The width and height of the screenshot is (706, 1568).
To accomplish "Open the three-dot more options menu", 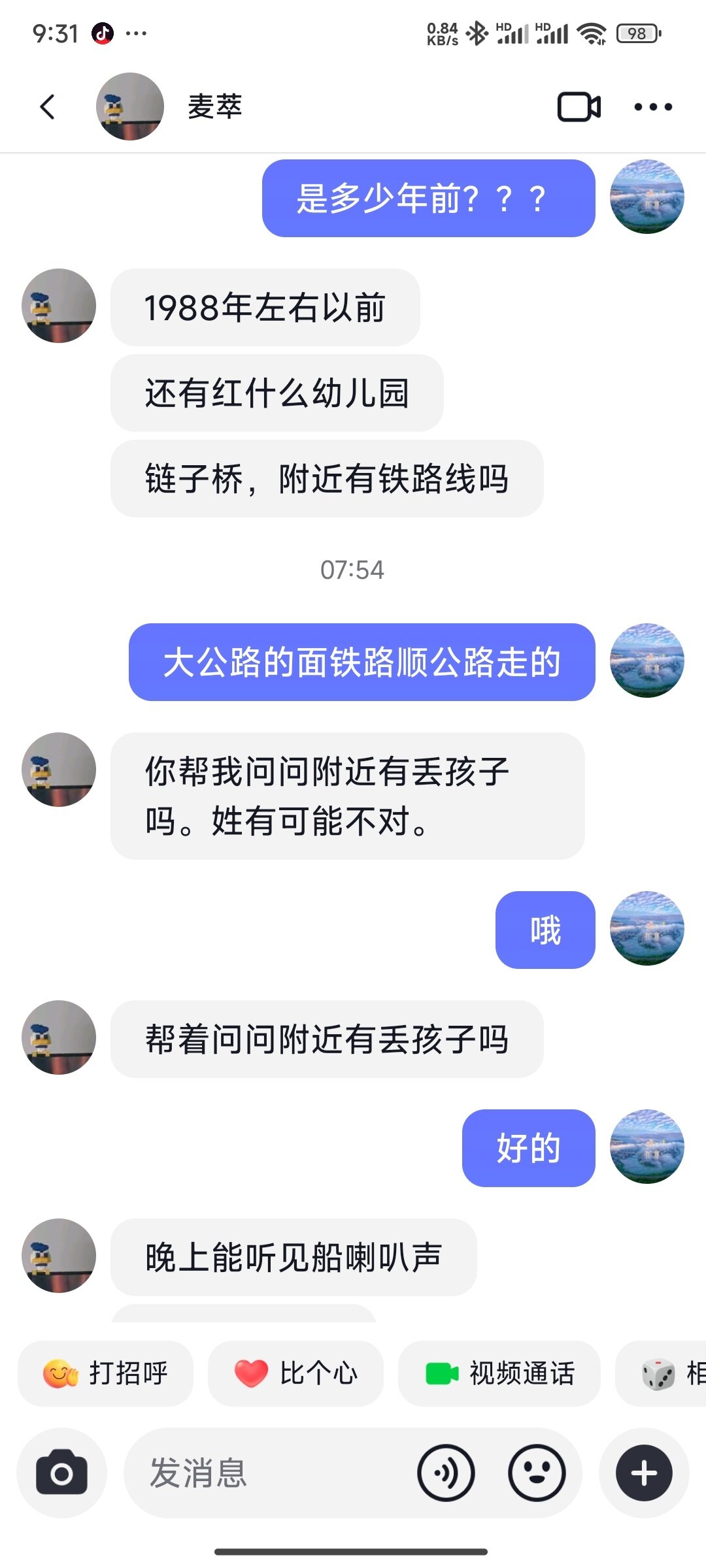I will 652,107.
